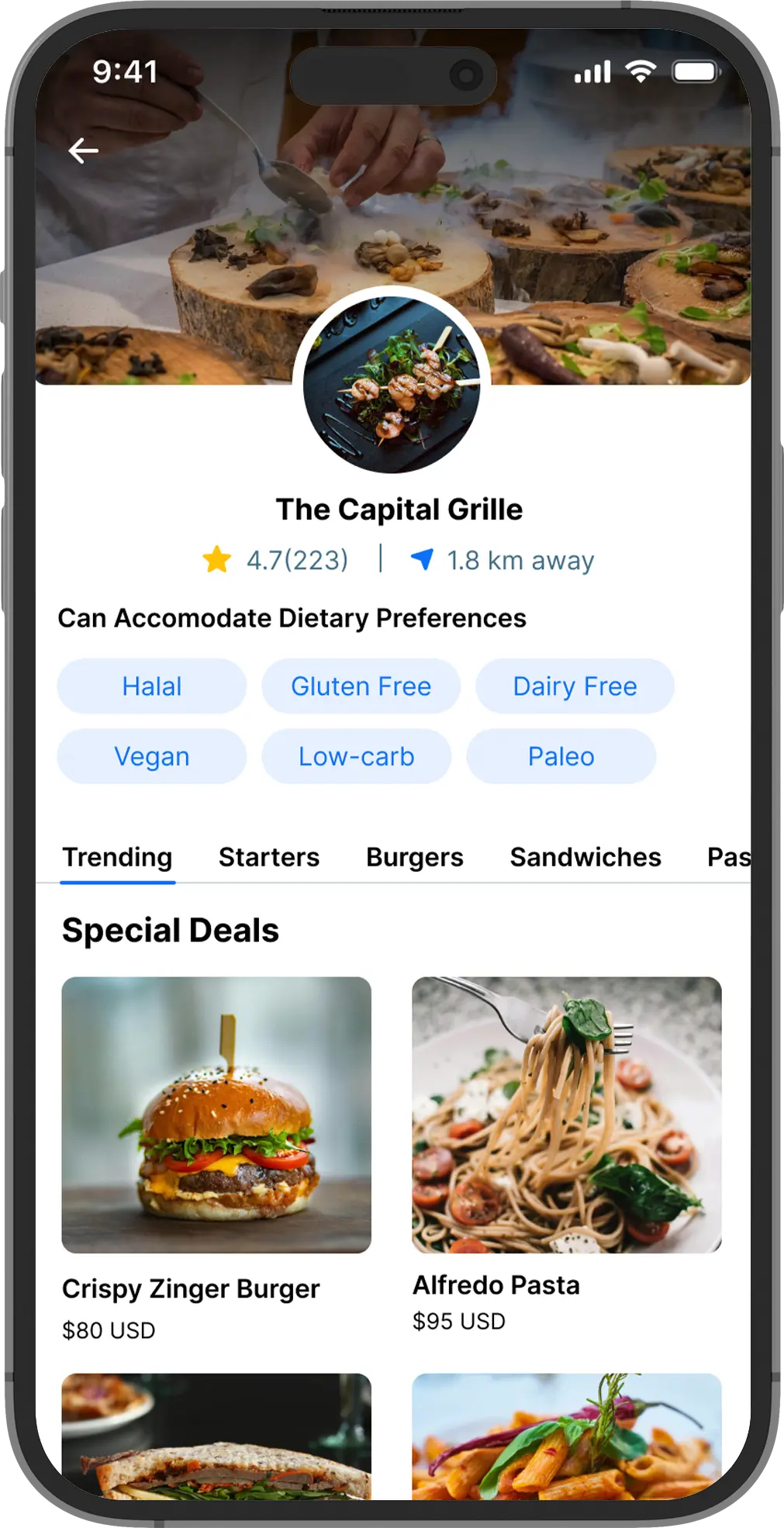
Task: Show the Sandwiches tab
Action: coord(585,857)
